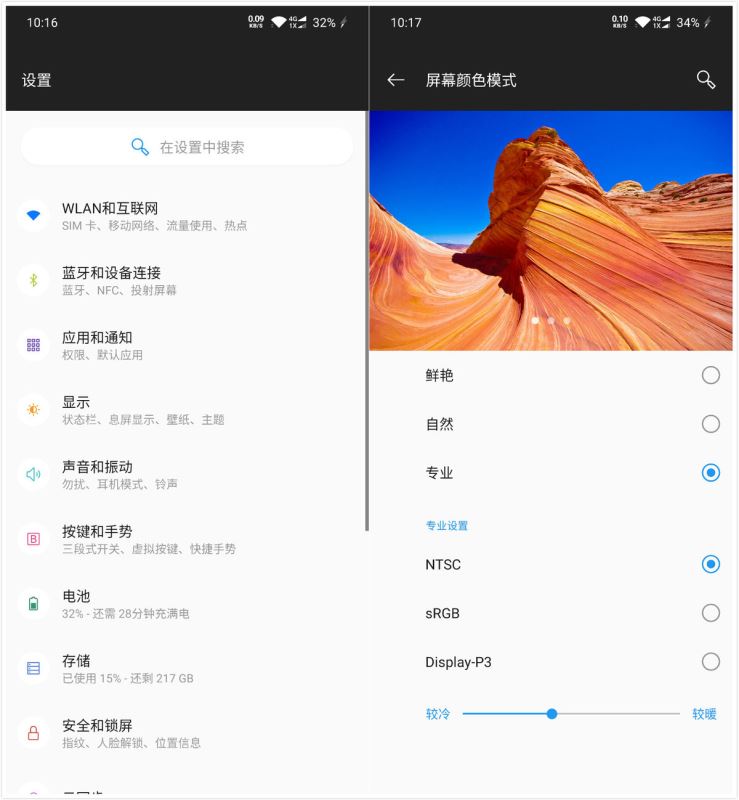Choose the Display-P3 color gamut
This screenshot has height=800, width=739.
tap(710, 661)
